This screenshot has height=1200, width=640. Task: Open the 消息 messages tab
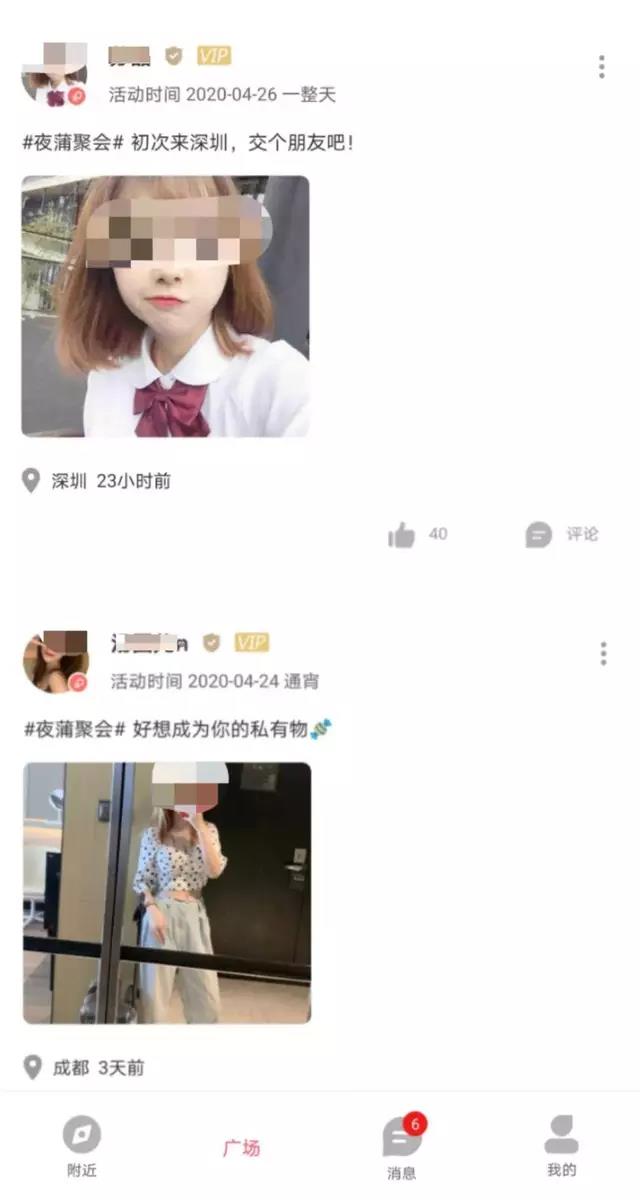(402, 1146)
